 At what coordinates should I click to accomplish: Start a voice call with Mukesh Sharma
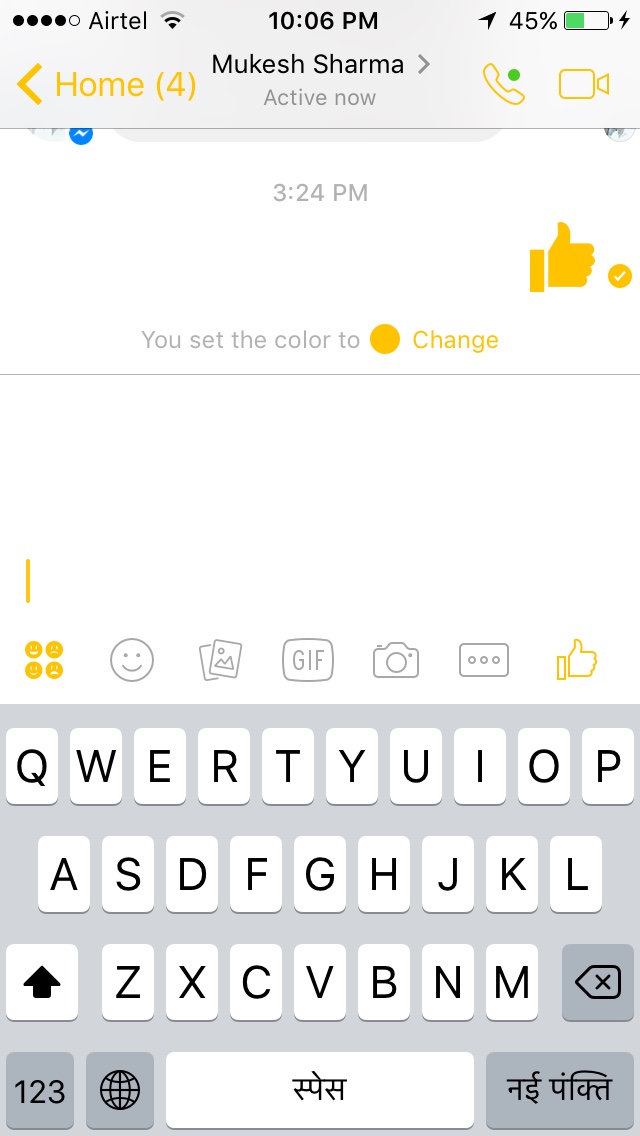502,85
